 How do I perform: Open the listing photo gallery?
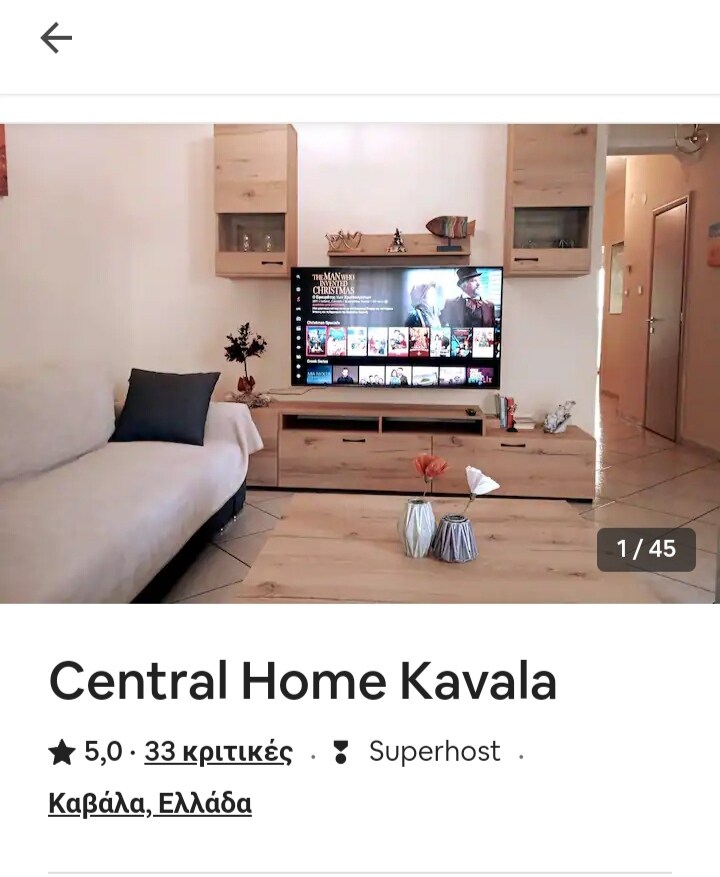[x=360, y=363]
